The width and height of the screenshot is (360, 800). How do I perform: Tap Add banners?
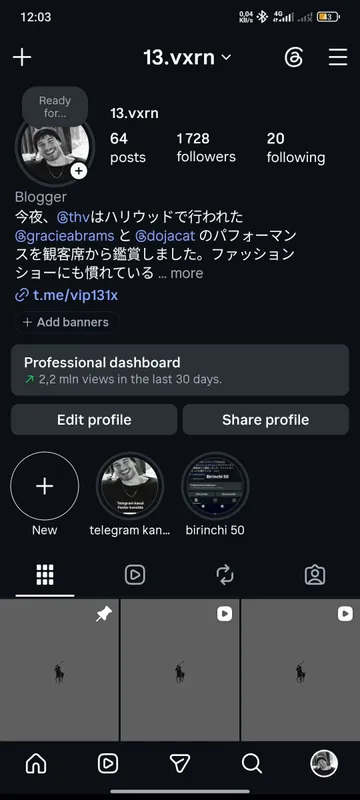(67, 322)
